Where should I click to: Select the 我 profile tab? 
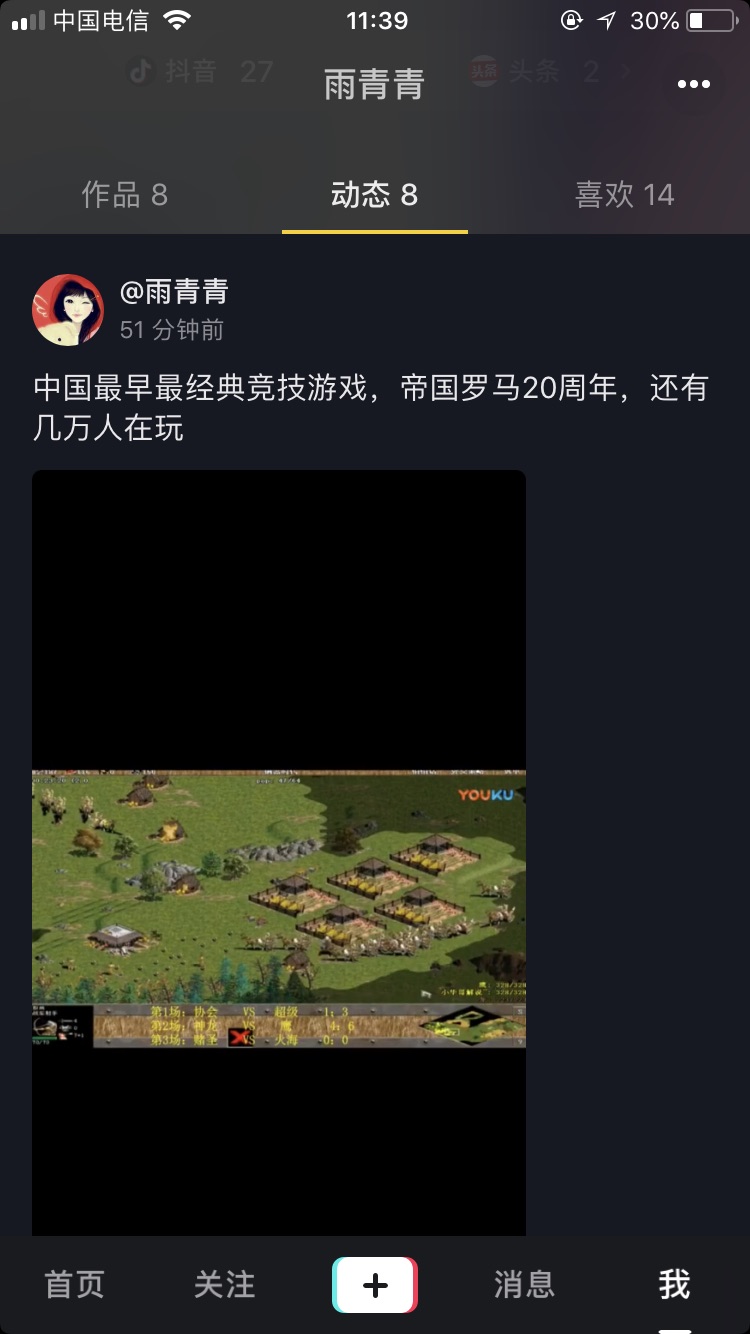coord(674,1284)
